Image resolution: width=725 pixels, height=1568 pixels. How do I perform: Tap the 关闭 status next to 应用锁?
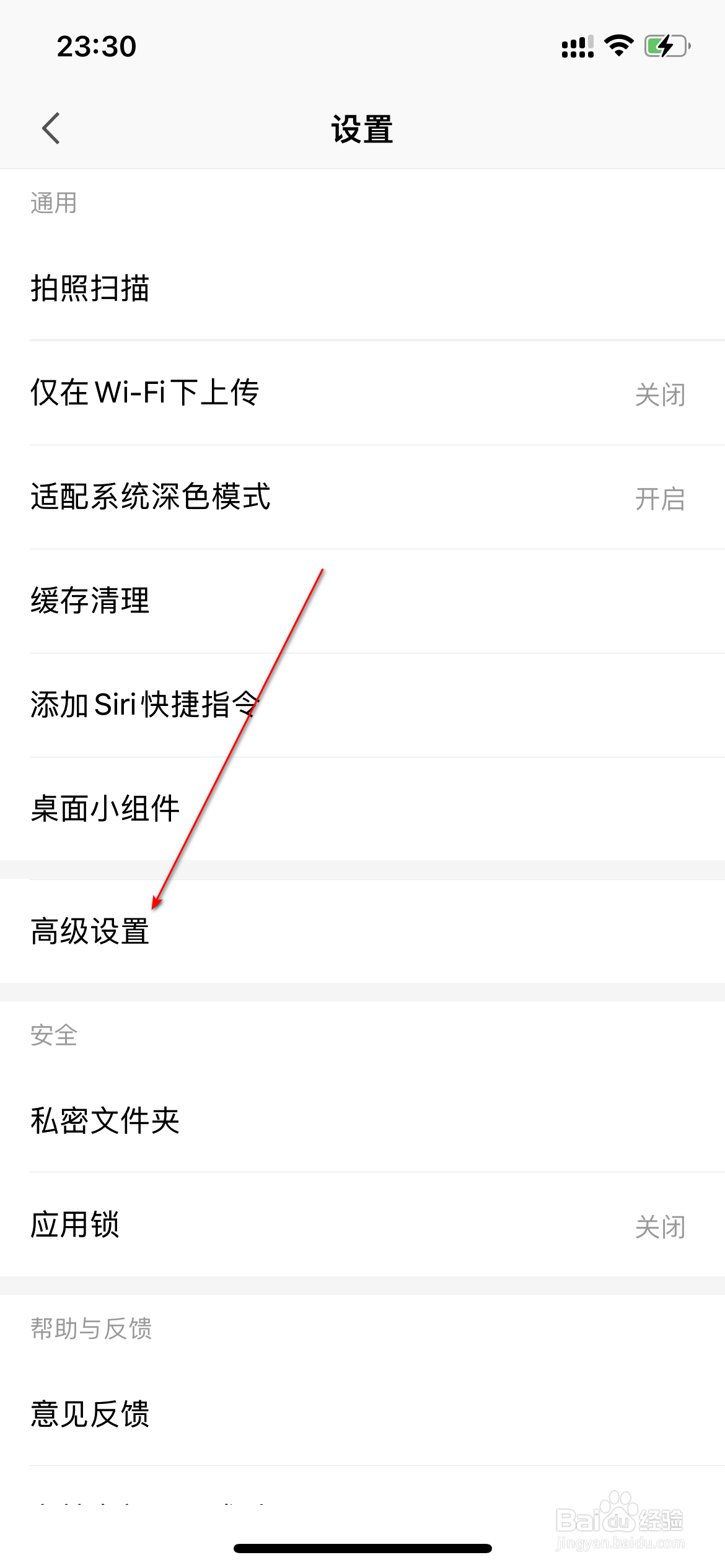(661, 1225)
